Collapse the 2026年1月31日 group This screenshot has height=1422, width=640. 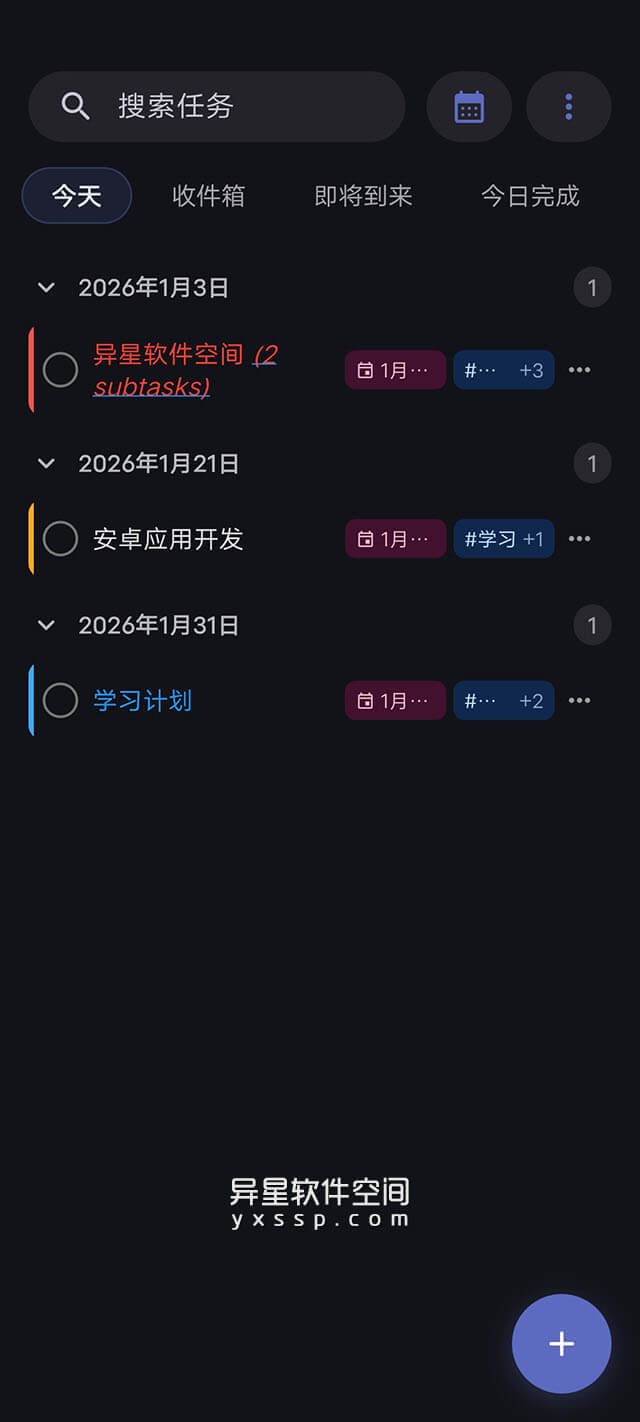[x=46, y=626]
